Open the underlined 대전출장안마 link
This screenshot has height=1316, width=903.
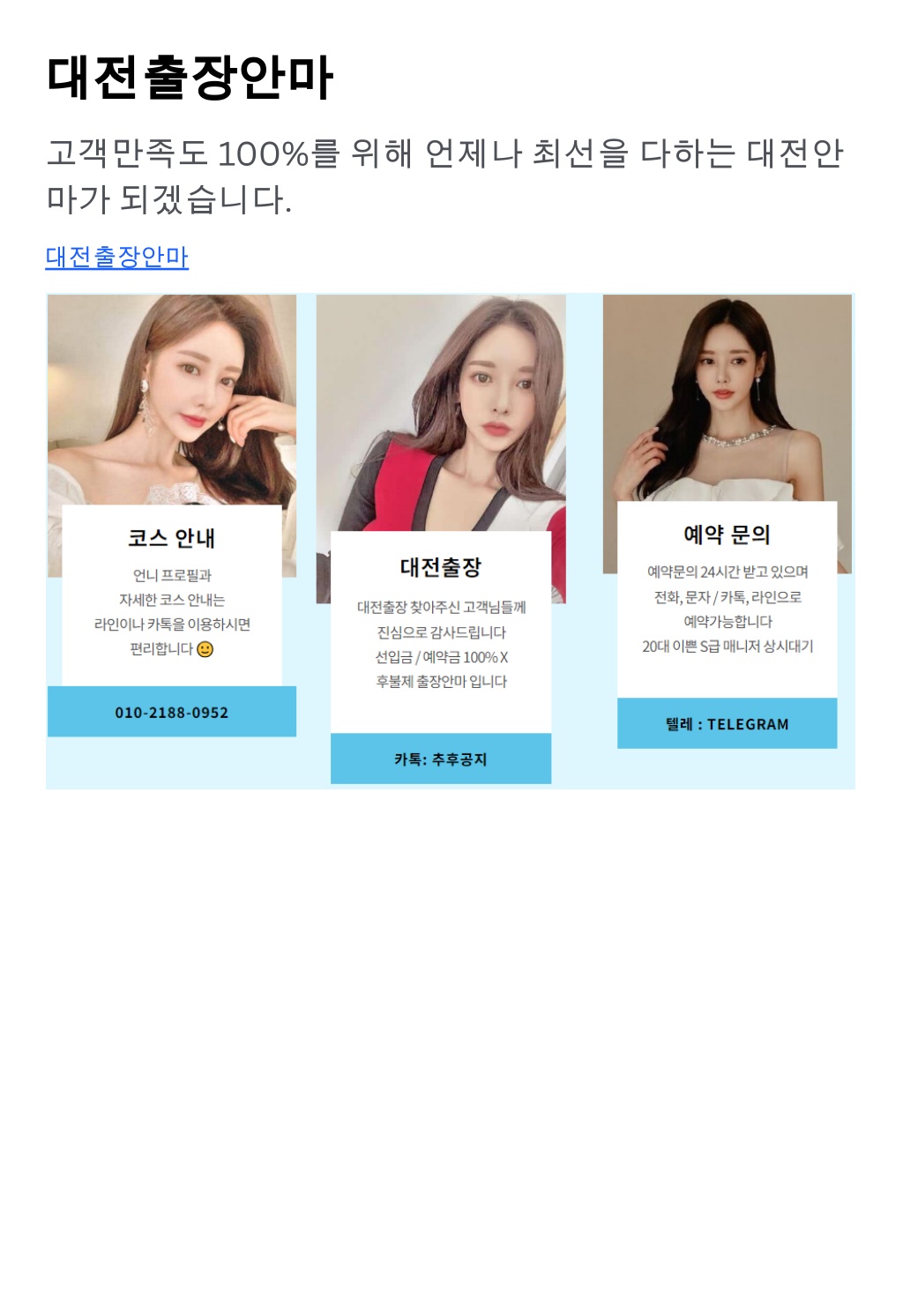coord(117,257)
